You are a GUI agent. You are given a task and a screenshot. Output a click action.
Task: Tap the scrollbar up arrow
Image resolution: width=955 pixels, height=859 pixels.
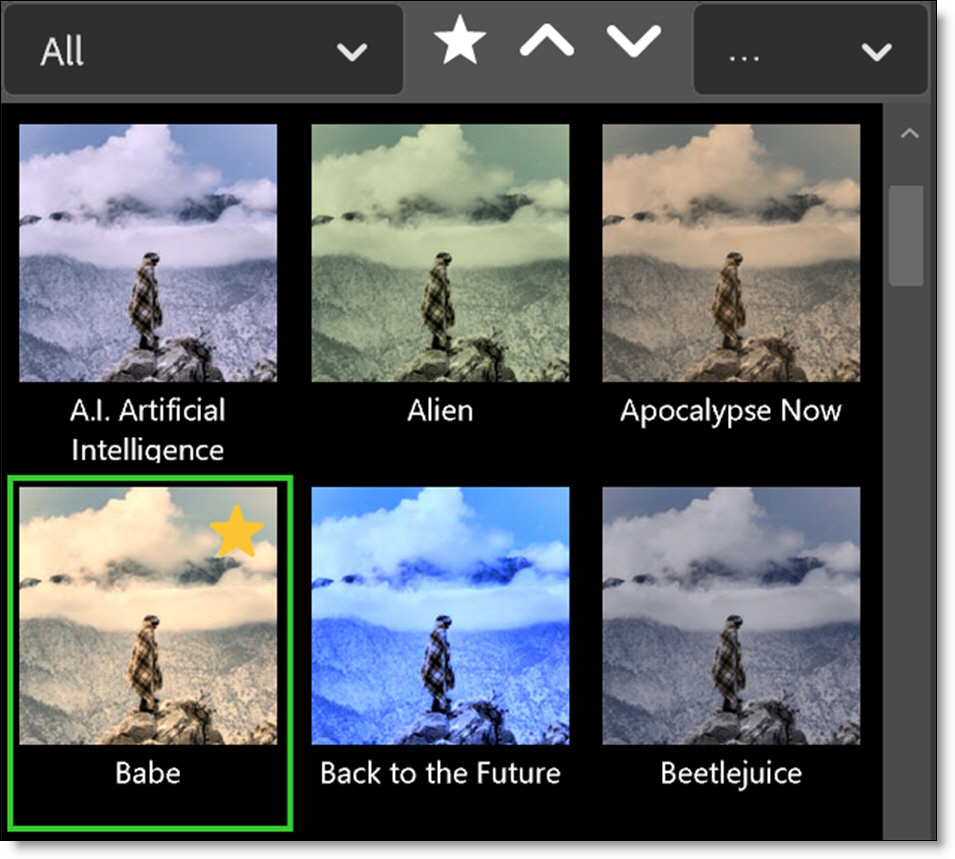click(909, 135)
